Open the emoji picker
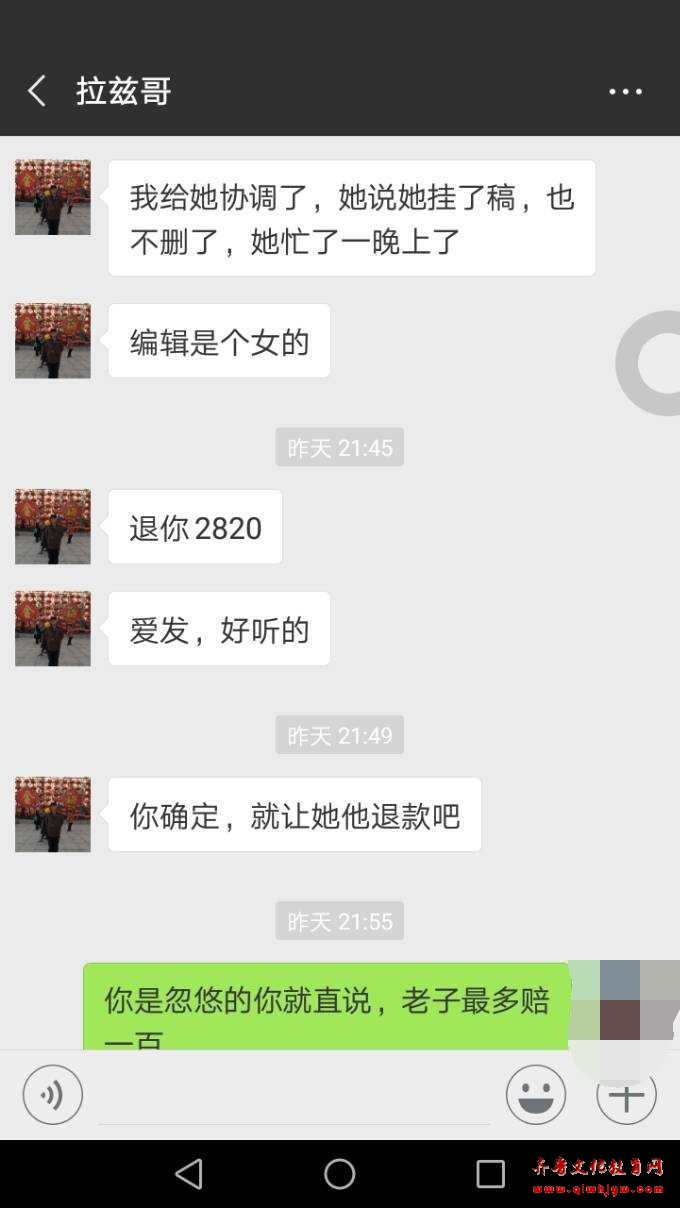Image resolution: width=680 pixels, height=1208 pixels. coord(535,1095)
